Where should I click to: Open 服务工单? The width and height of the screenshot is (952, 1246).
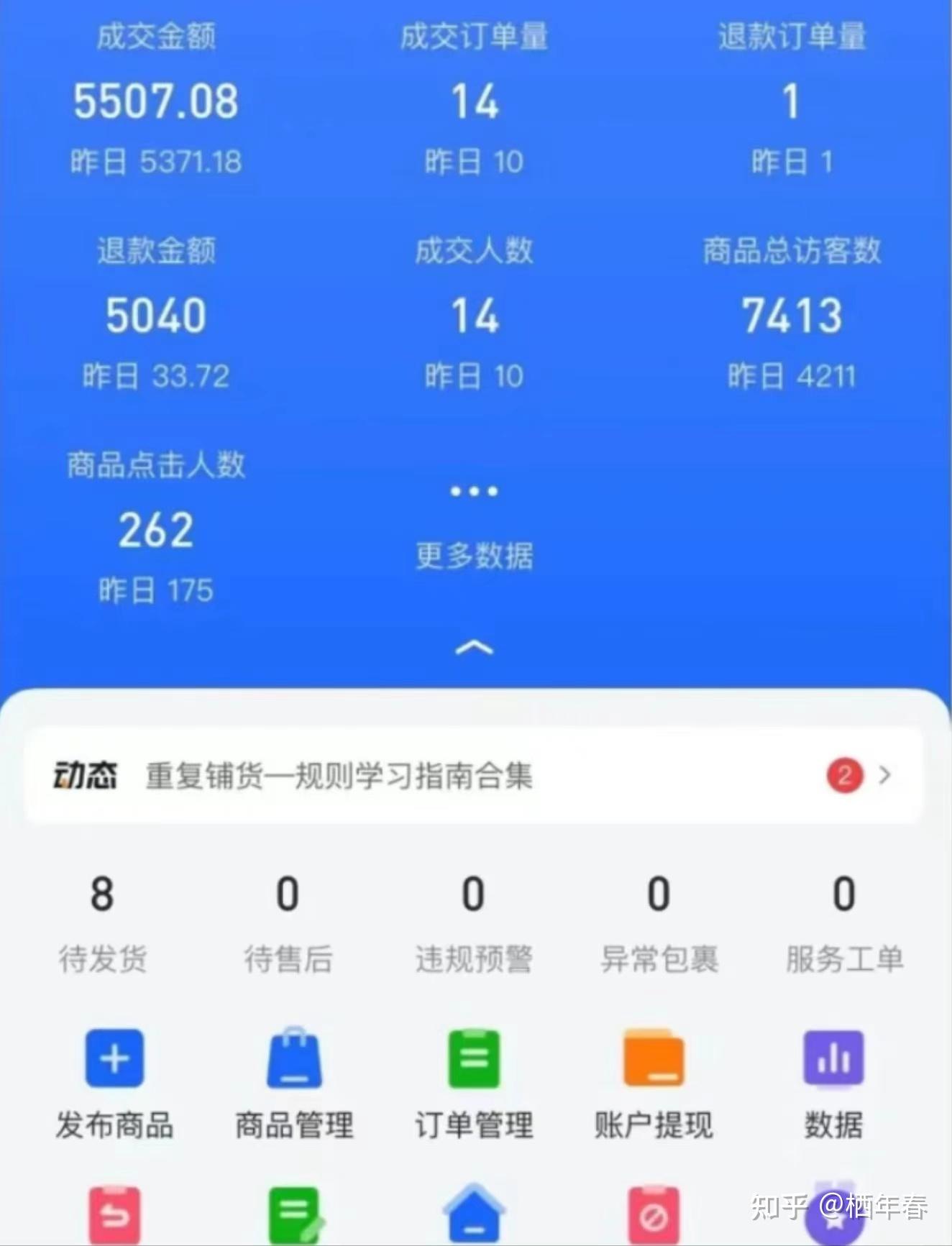844,922
